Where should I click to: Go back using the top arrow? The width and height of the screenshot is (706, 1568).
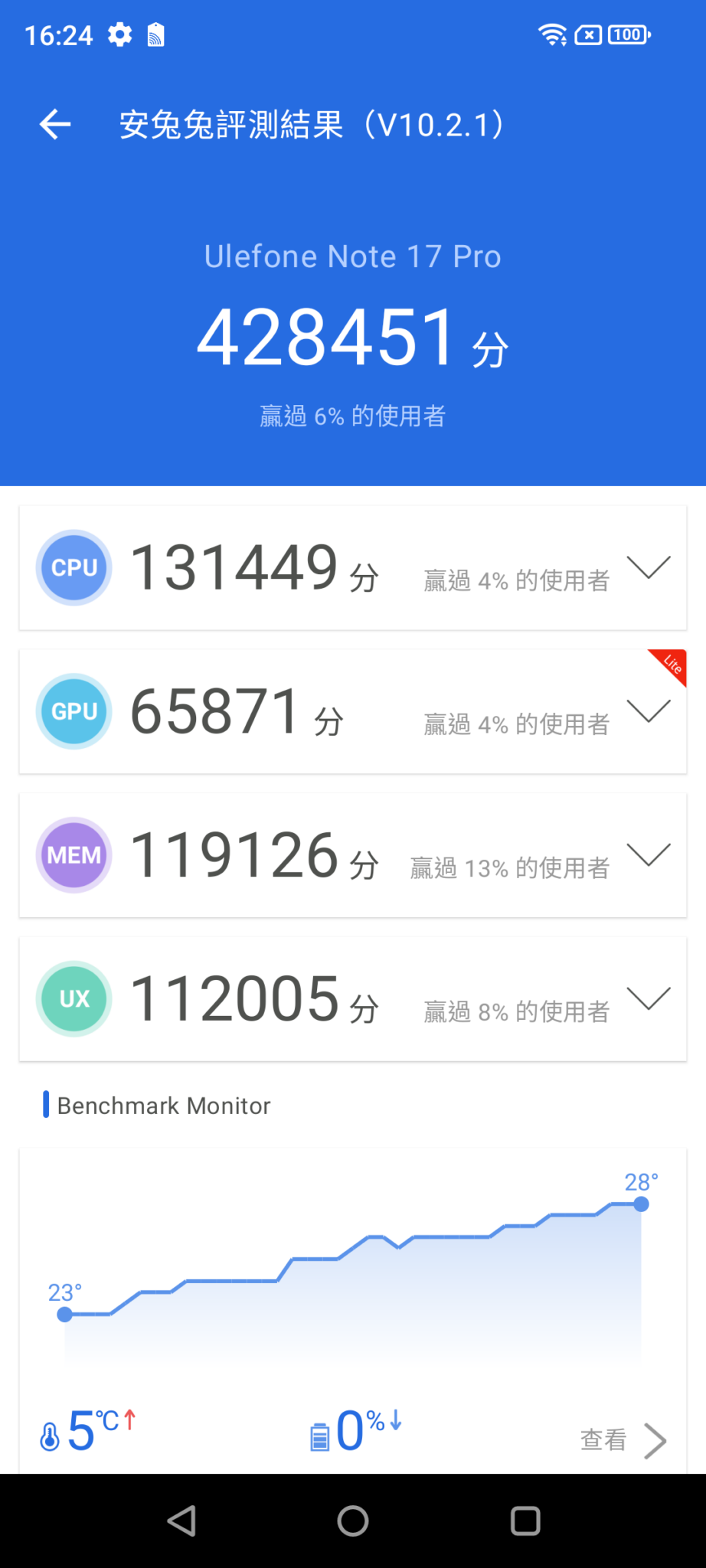55,124
